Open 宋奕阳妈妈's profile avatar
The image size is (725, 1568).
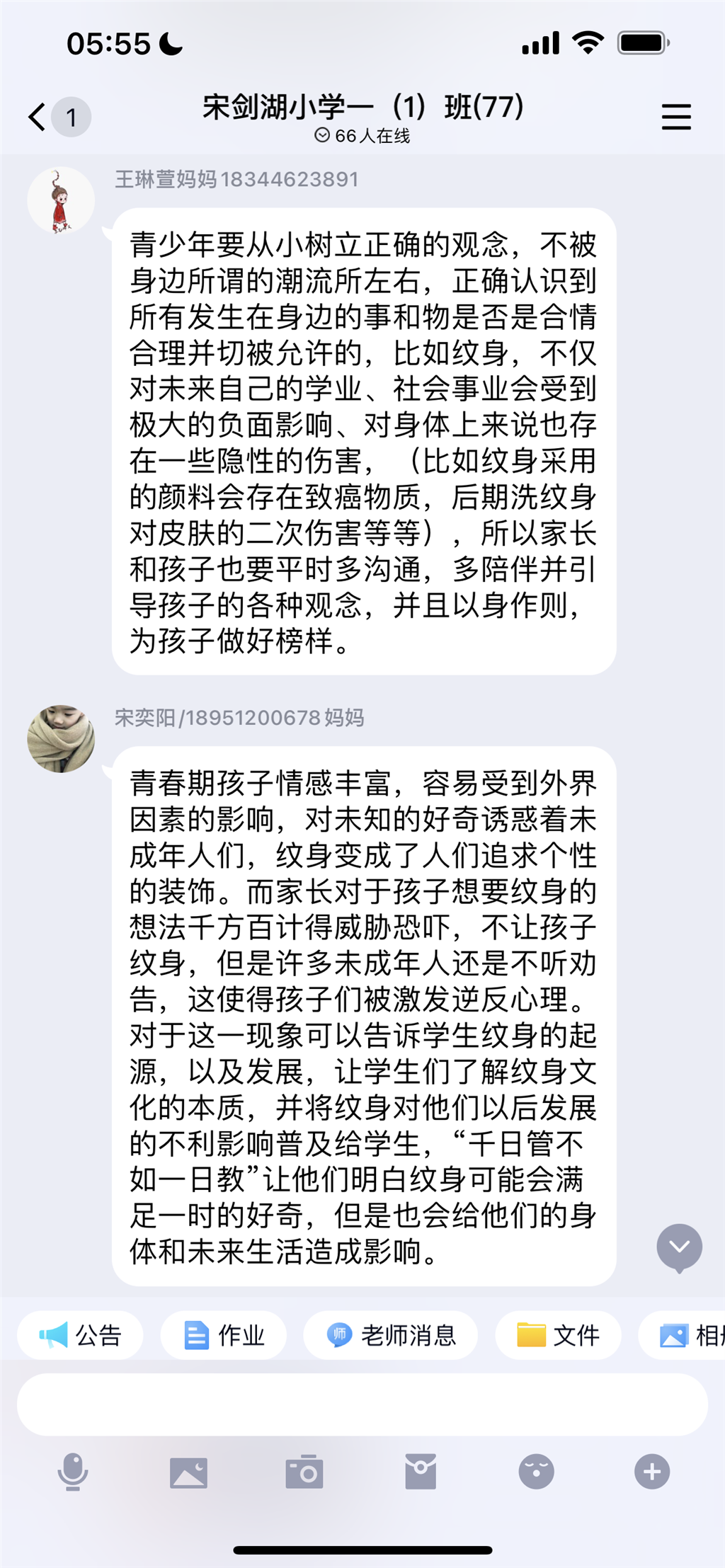[x=61, y=738]
